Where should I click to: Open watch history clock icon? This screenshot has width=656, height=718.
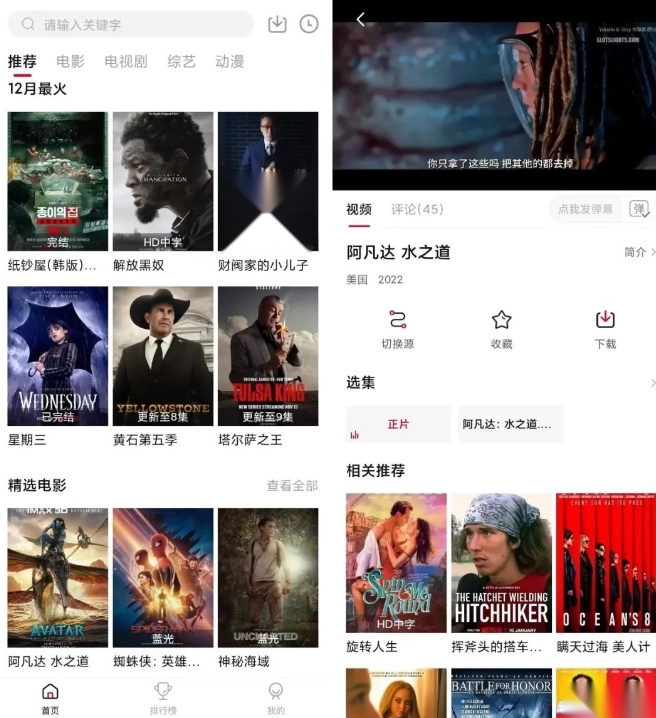[309, 24]
